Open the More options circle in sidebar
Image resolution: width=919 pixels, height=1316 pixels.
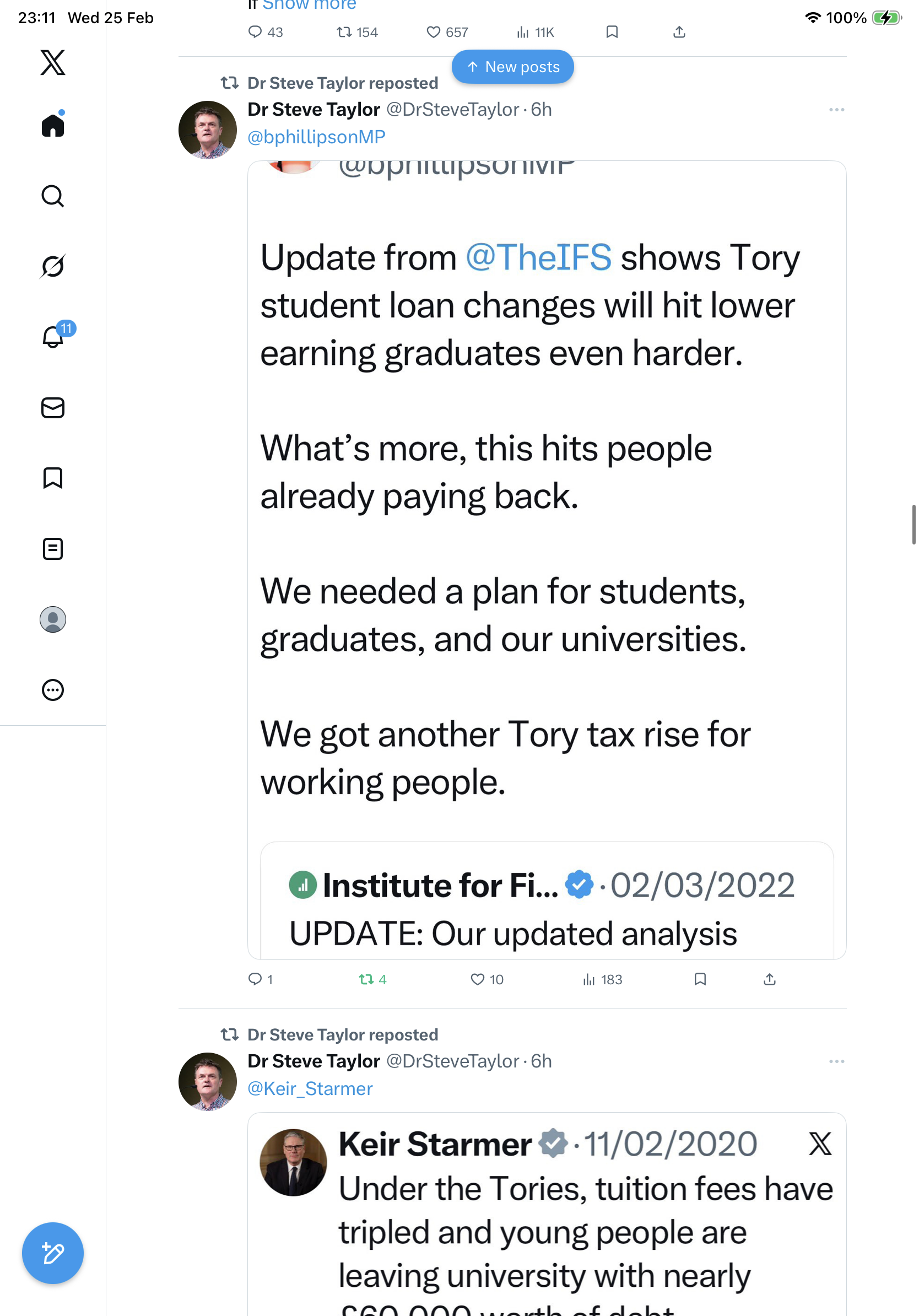(x=53, y=690)
